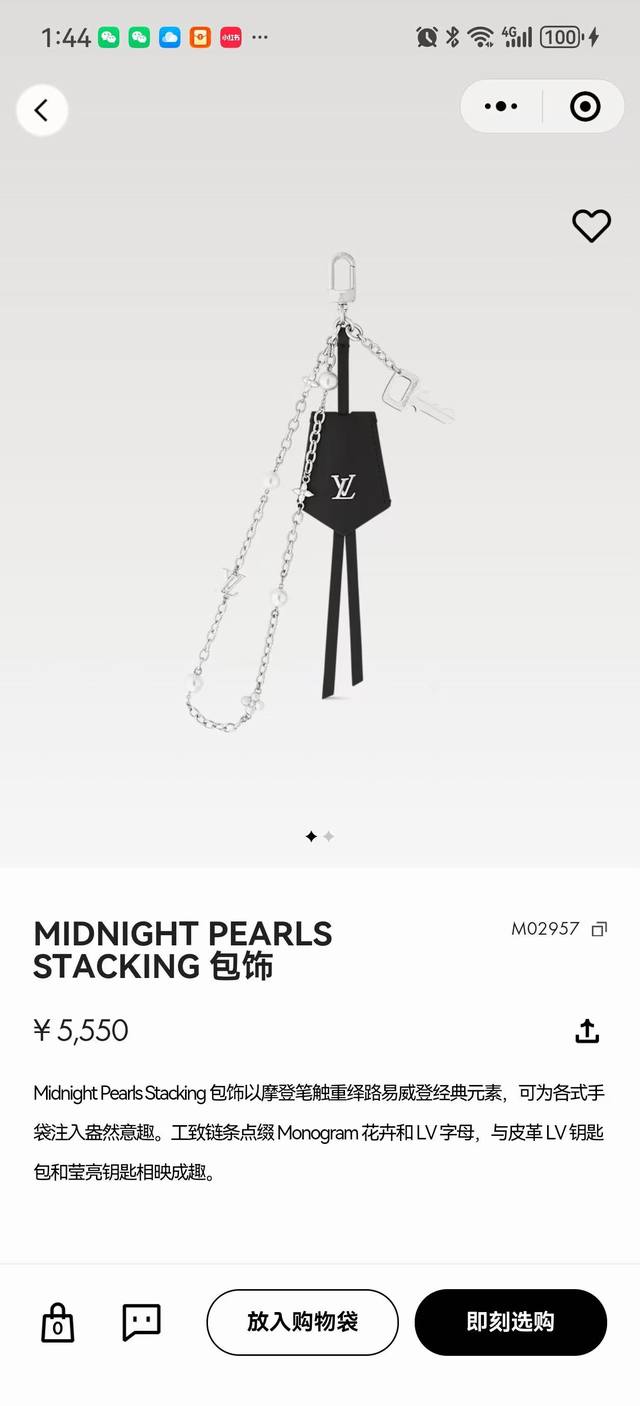Open the mini program three-dot menu

501,106
